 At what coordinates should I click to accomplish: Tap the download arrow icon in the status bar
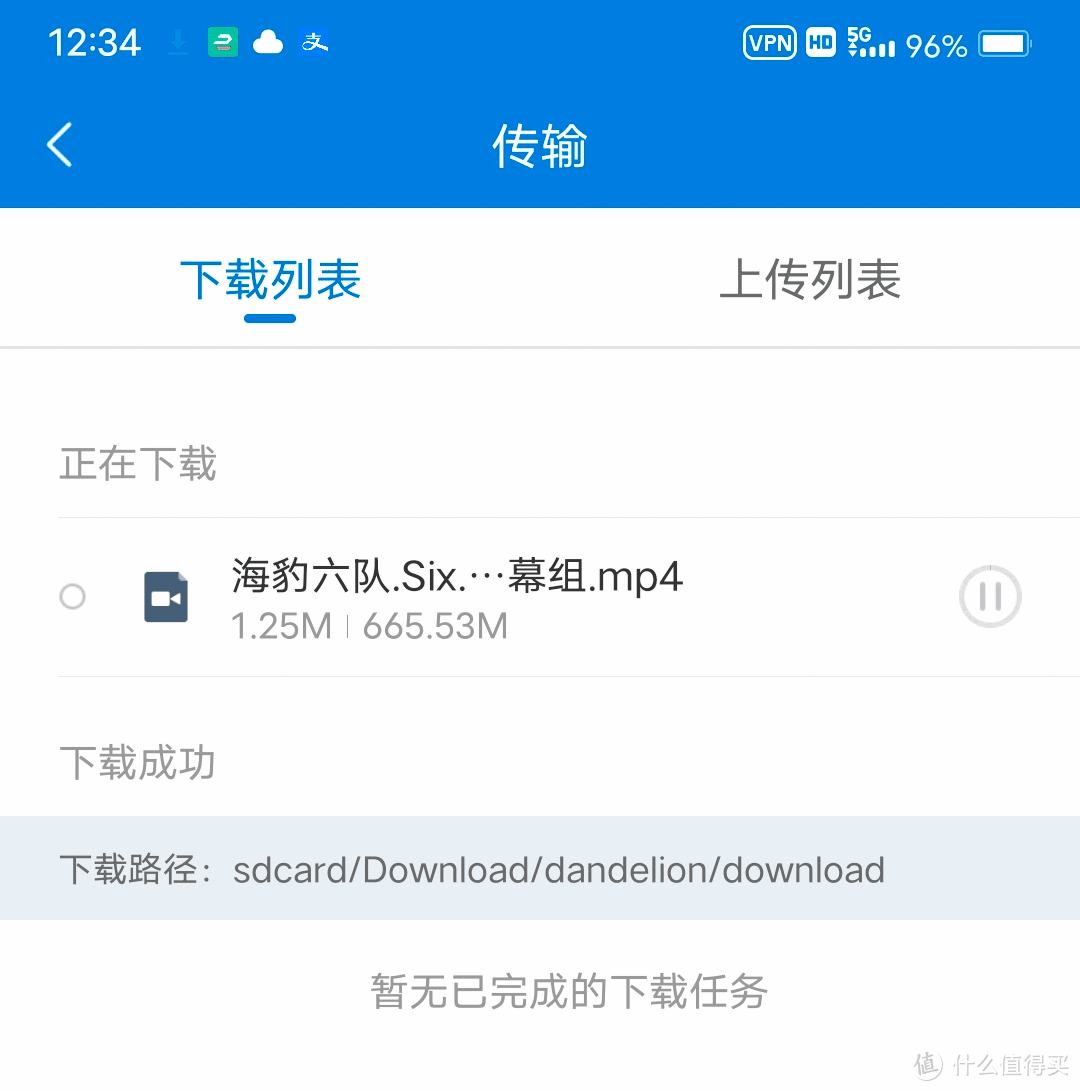[176, 43]
